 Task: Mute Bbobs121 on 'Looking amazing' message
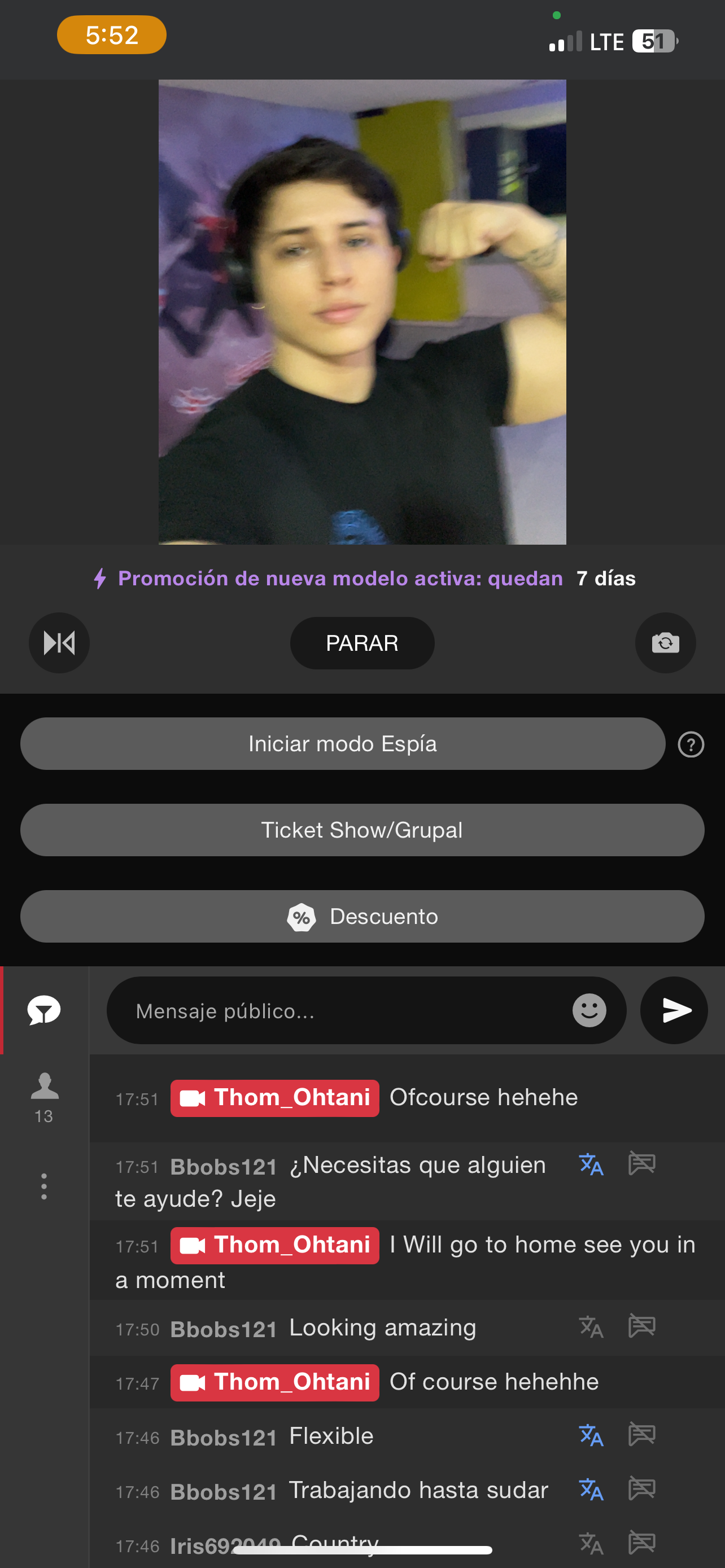[641, 1326]
